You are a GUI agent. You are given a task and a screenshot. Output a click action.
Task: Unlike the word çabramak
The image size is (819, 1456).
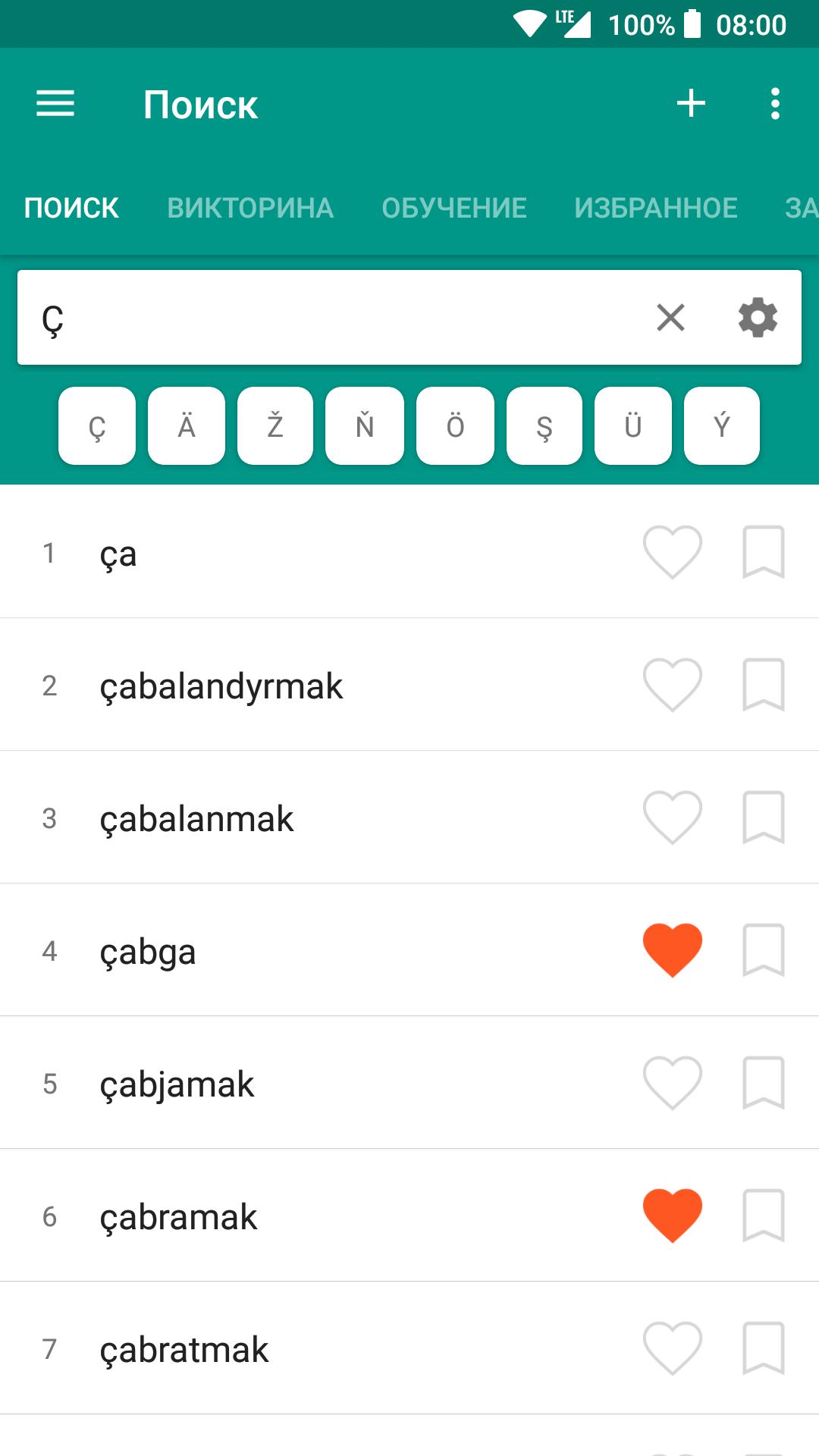pyautogui.click(x=673, y=1216)
